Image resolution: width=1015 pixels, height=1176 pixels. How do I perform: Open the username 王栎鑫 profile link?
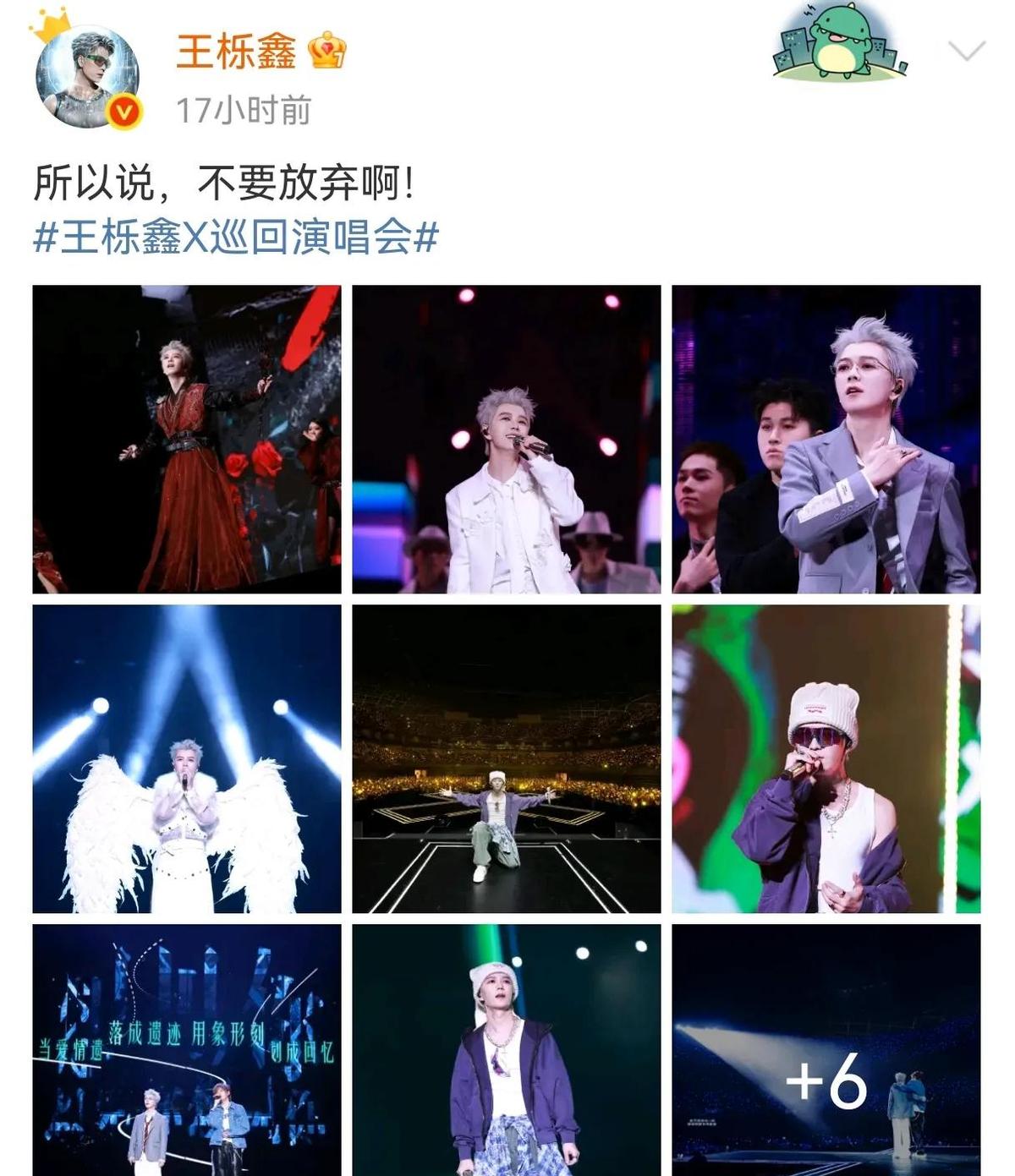(236, 52)
